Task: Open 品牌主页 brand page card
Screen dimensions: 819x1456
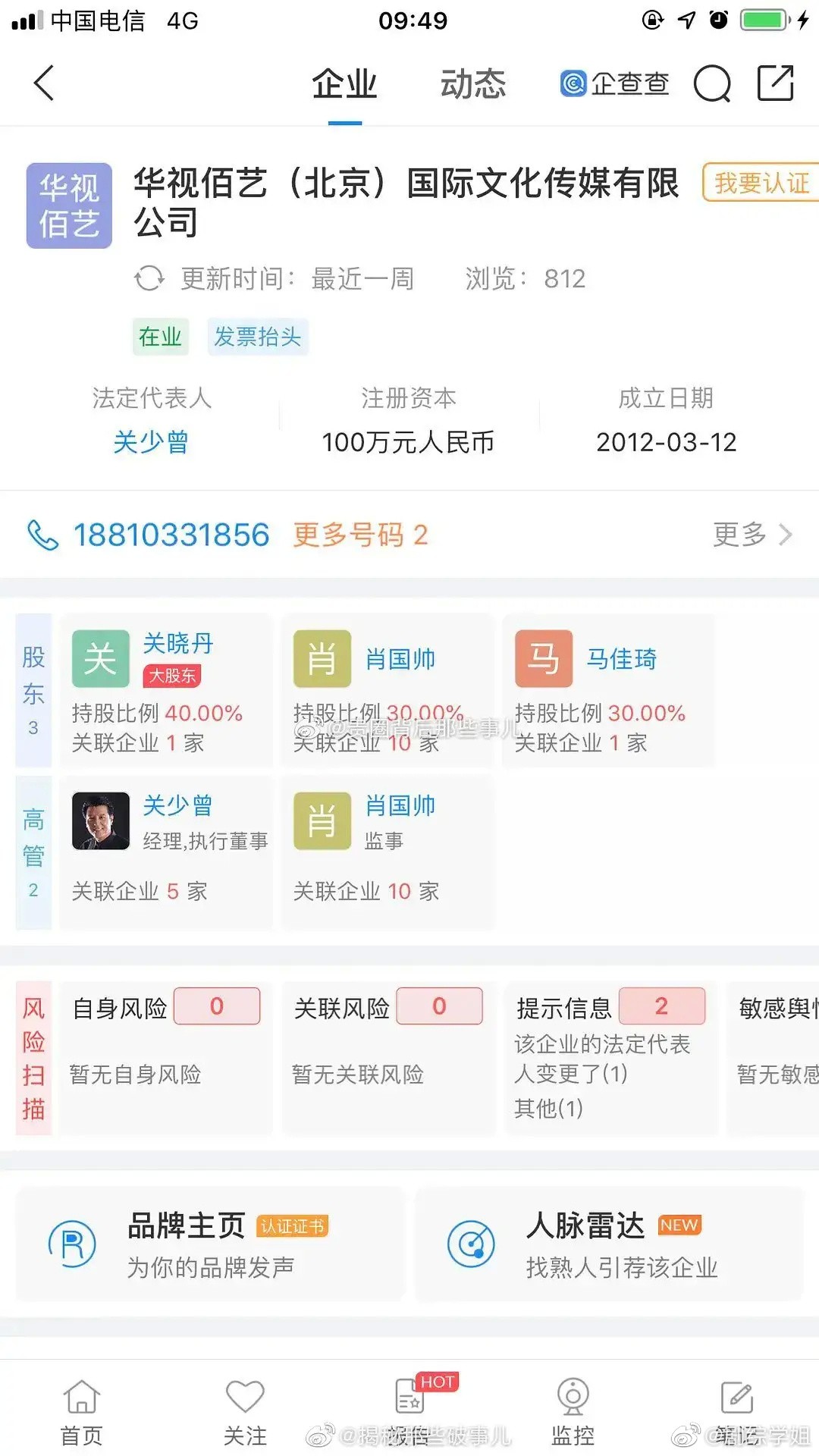Action: click(x=210, y=1244)
